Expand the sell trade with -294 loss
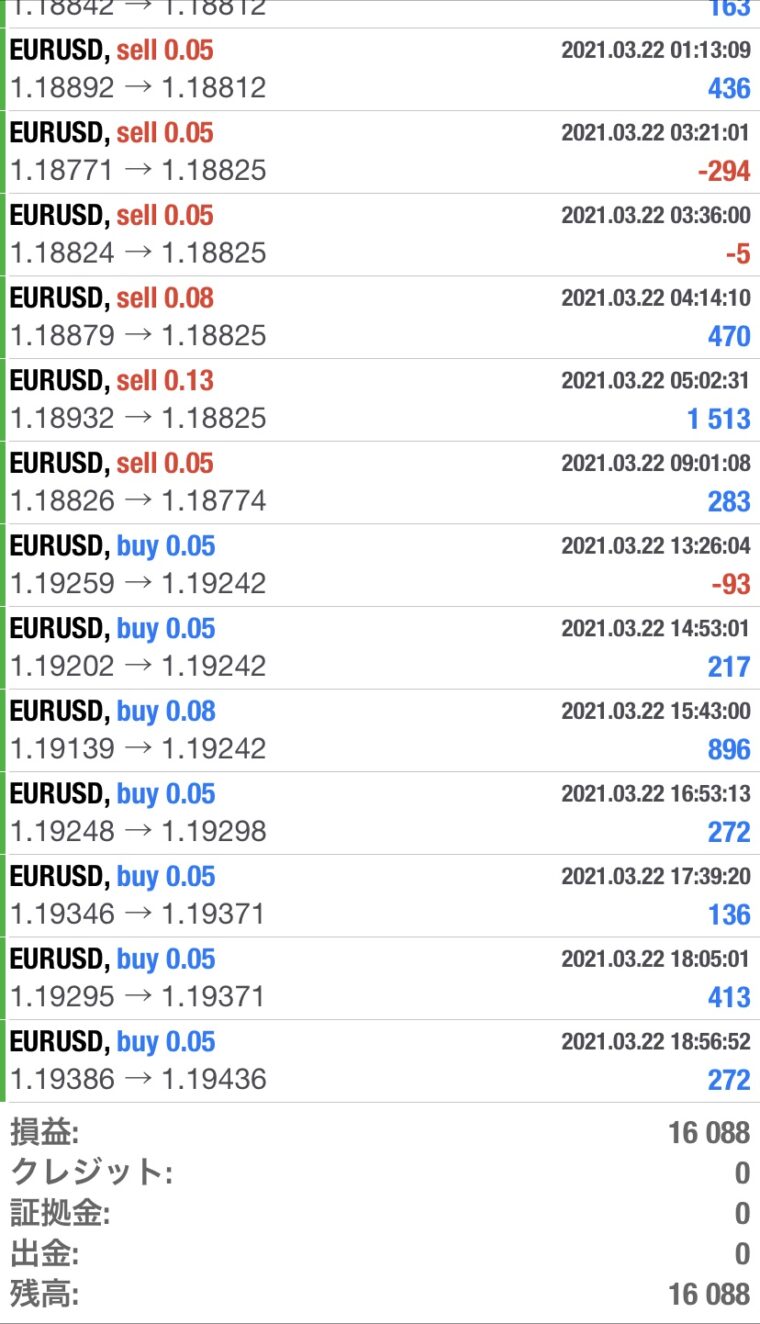760x1324 pixels. pyautogui.click(x=380, y=153)
